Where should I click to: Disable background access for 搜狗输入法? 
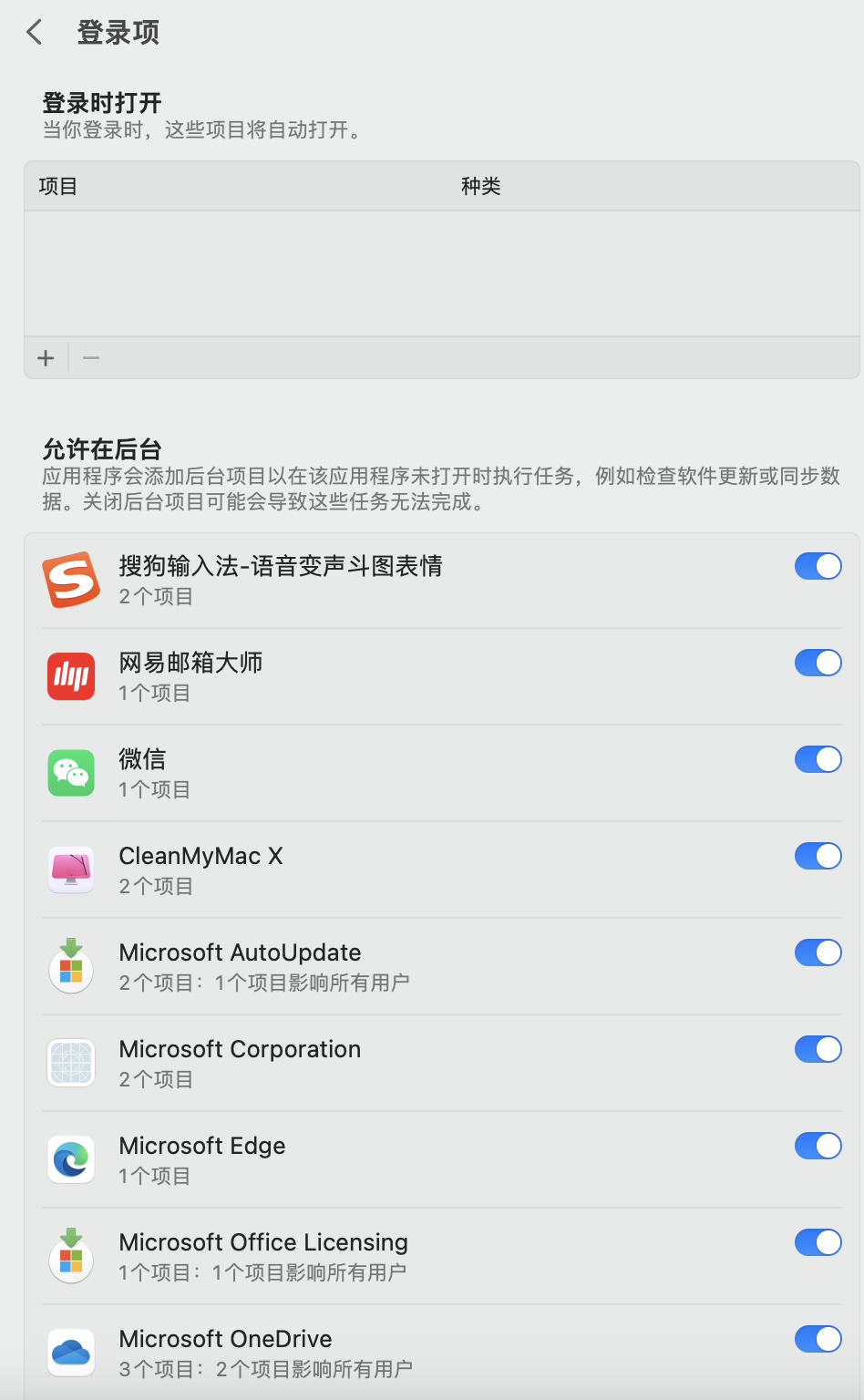[818, 566]
